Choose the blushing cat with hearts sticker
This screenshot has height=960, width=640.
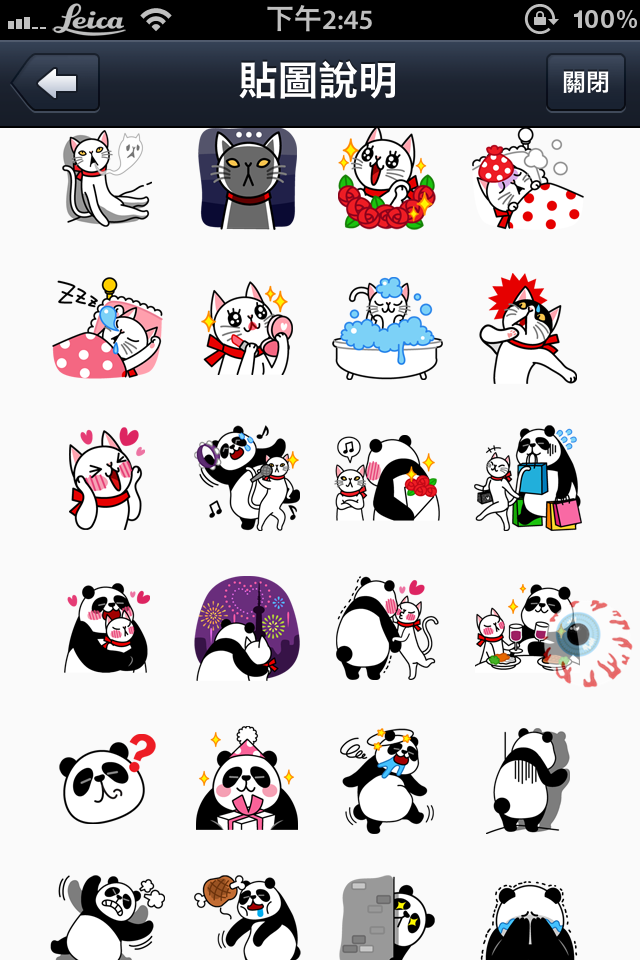107,478
